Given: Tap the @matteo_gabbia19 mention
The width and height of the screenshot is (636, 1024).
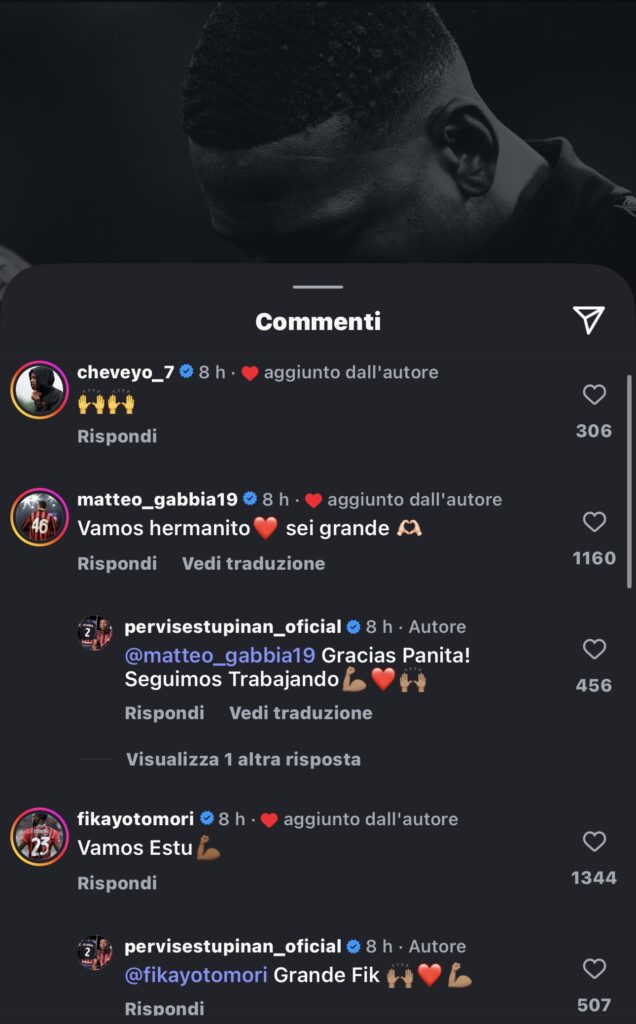Looking at the screenshot, I should [220, 655].
